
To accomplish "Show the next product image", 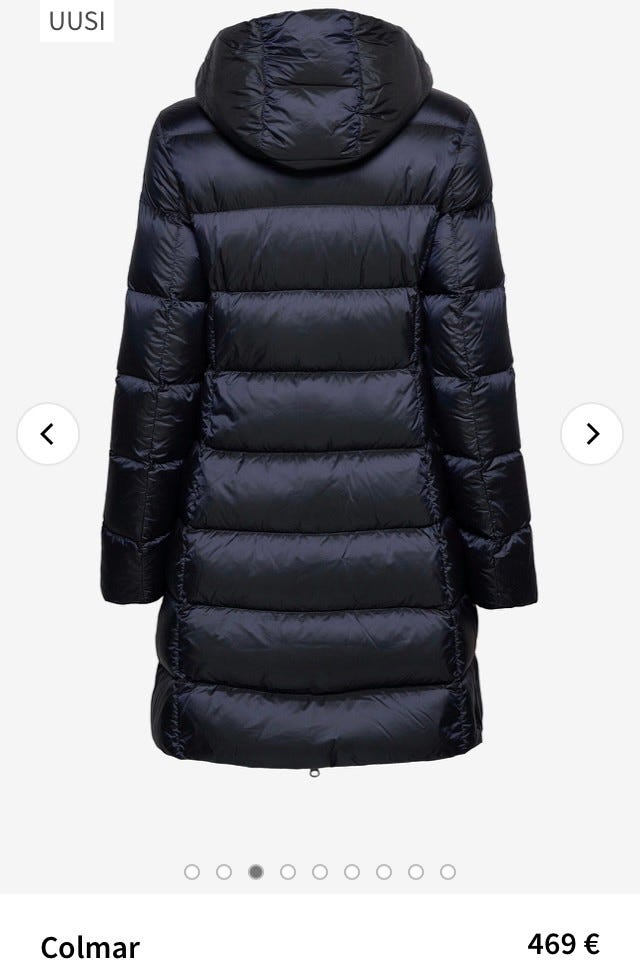I will click(x=592, y=434).
